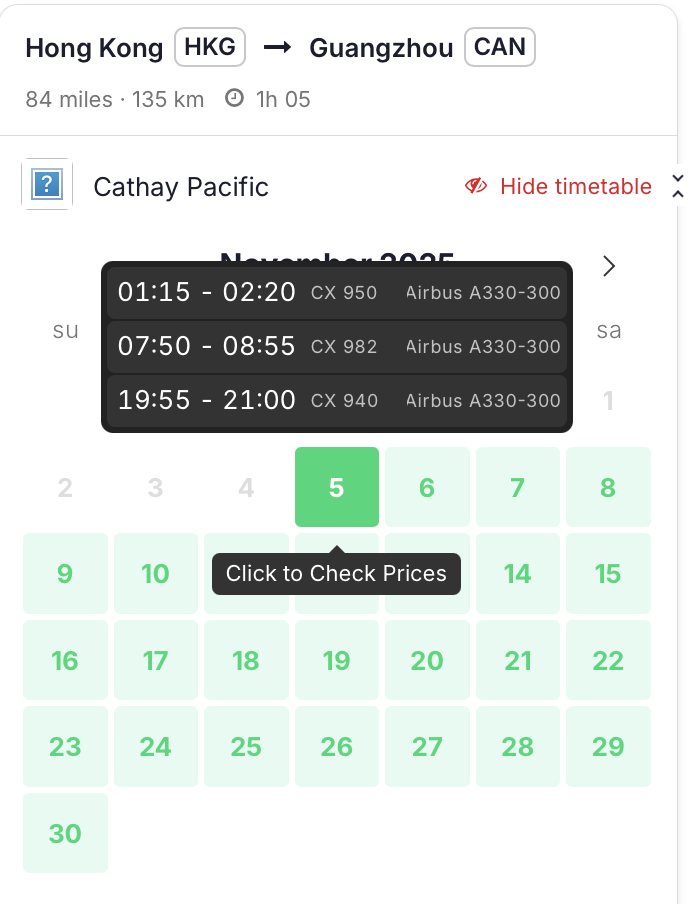Select November 7 date cell
Screen dimensions: 694x904
(x=517, y=487)
